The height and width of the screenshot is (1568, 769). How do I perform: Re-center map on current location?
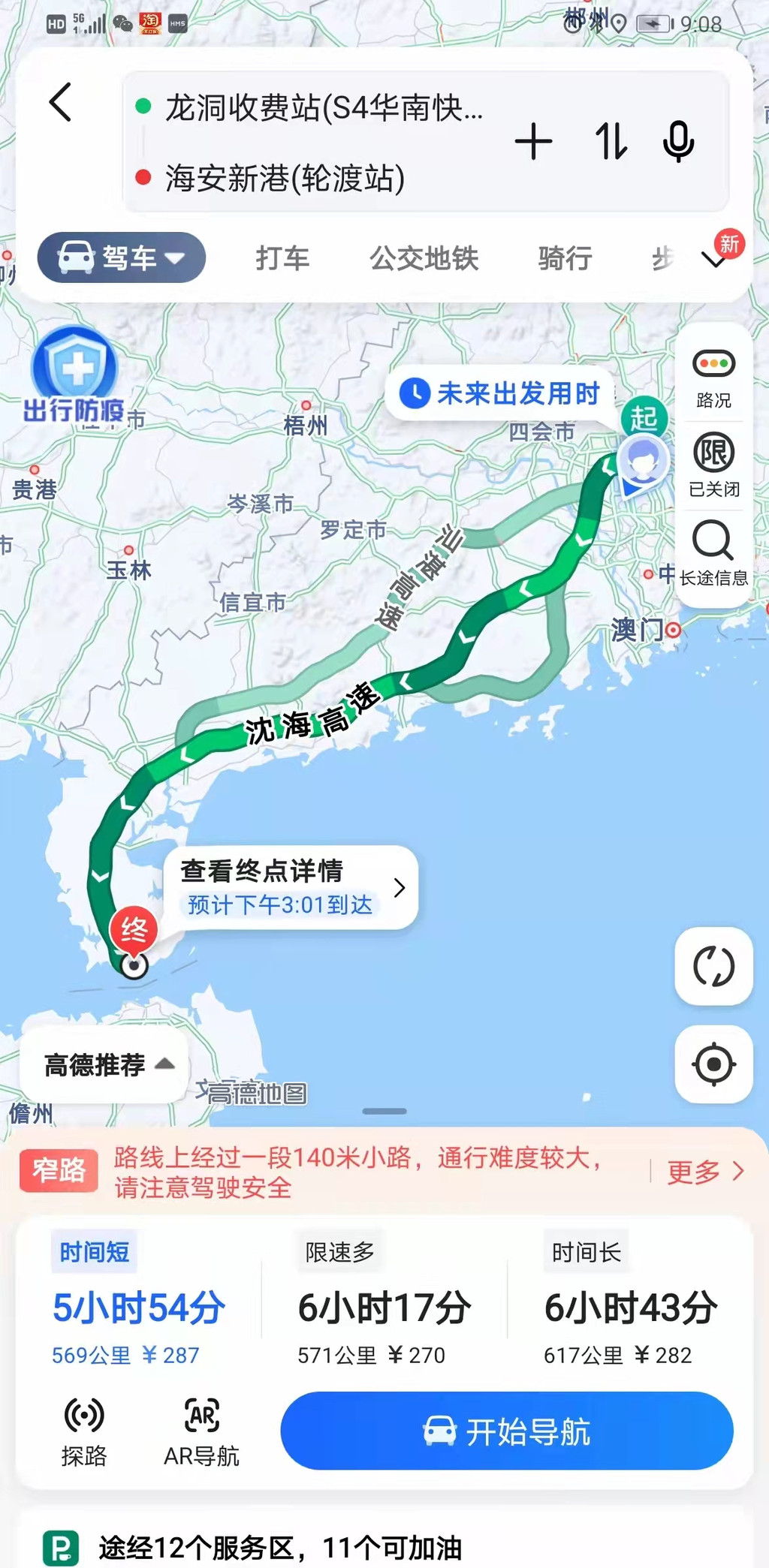tap(713, 1064)
